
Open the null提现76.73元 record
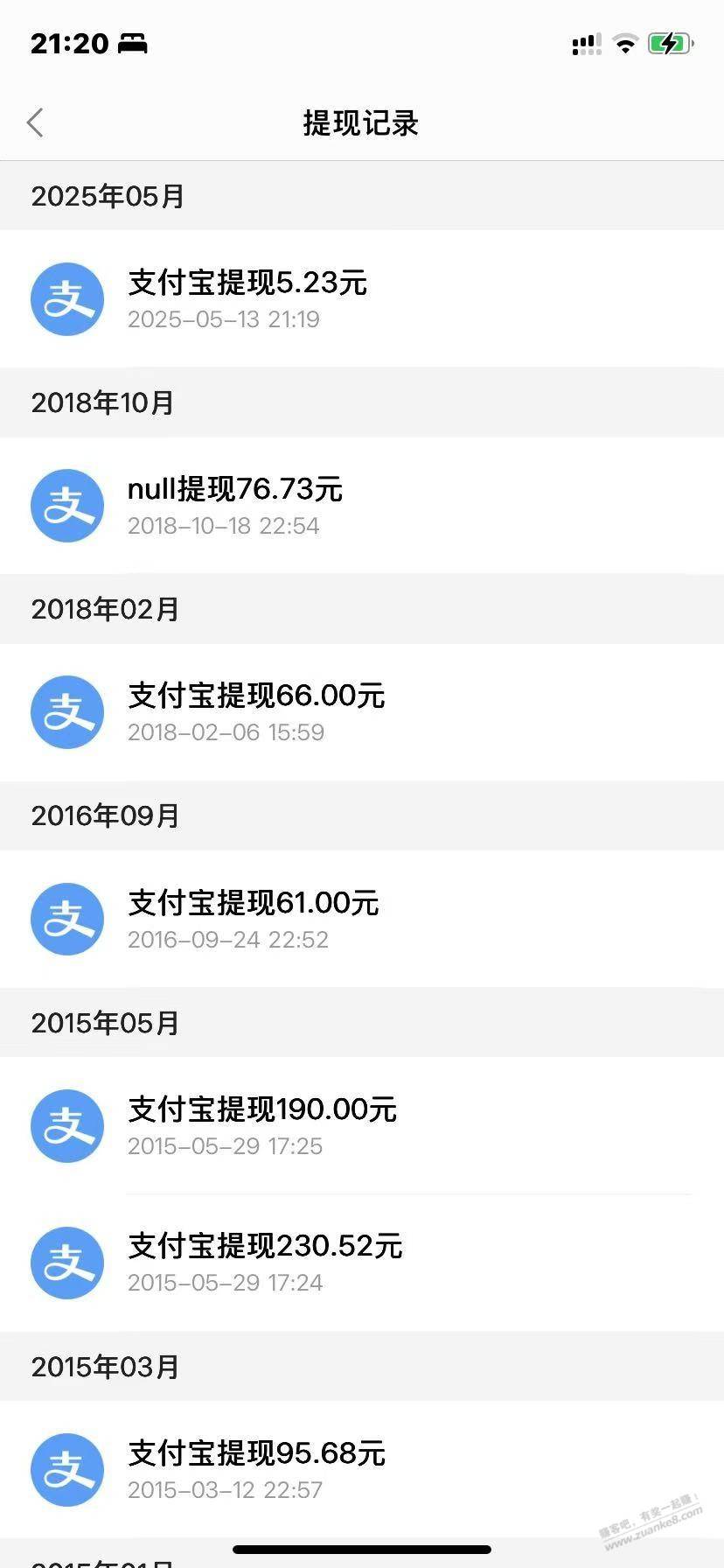coord(362,506)
